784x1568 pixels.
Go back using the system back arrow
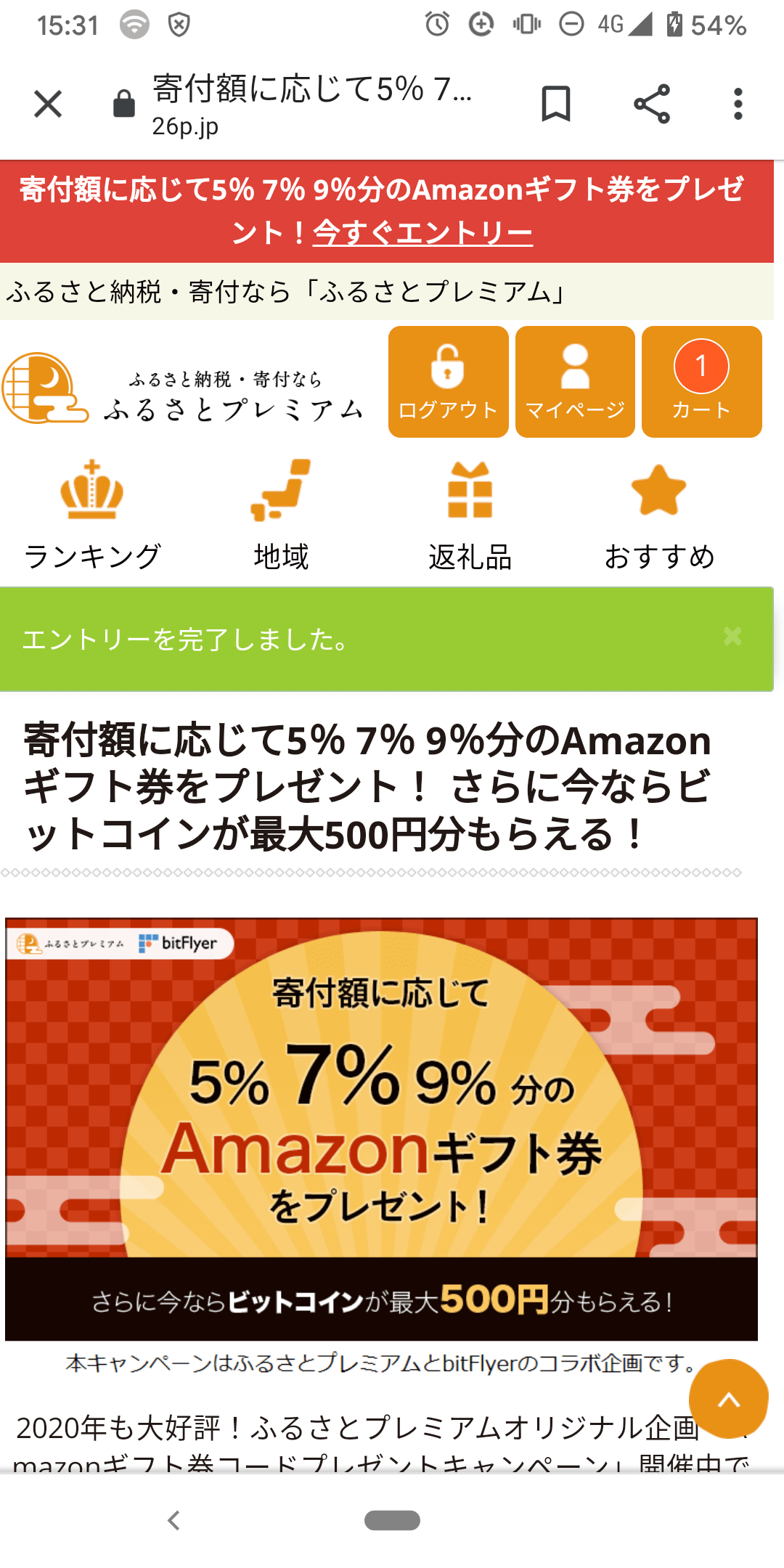(x=173, y=1520)
